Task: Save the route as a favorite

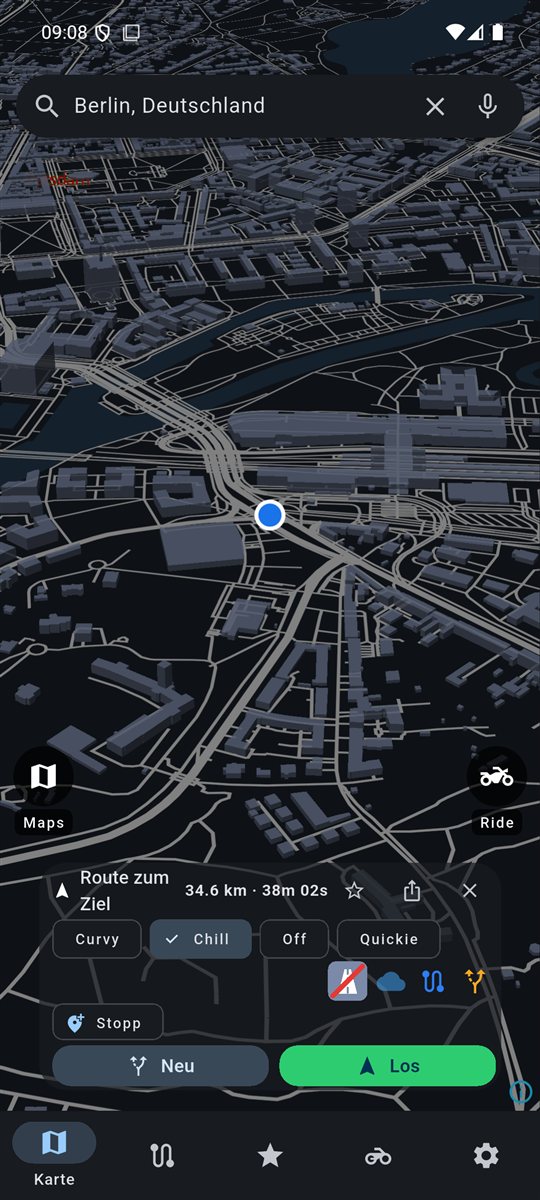Action: click(354, 890)
